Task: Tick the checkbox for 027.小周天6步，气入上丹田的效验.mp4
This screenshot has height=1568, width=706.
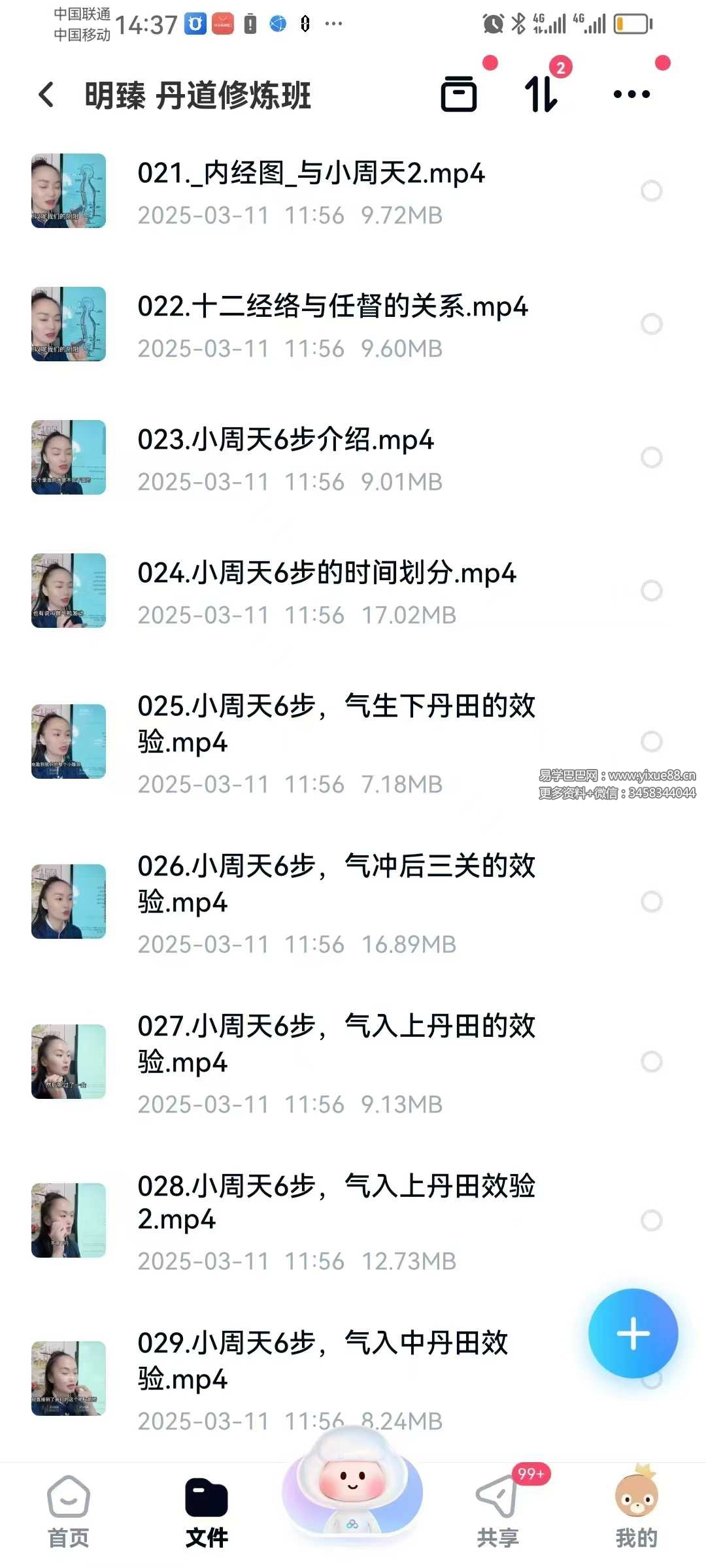Action: (x=652, y=1062)
